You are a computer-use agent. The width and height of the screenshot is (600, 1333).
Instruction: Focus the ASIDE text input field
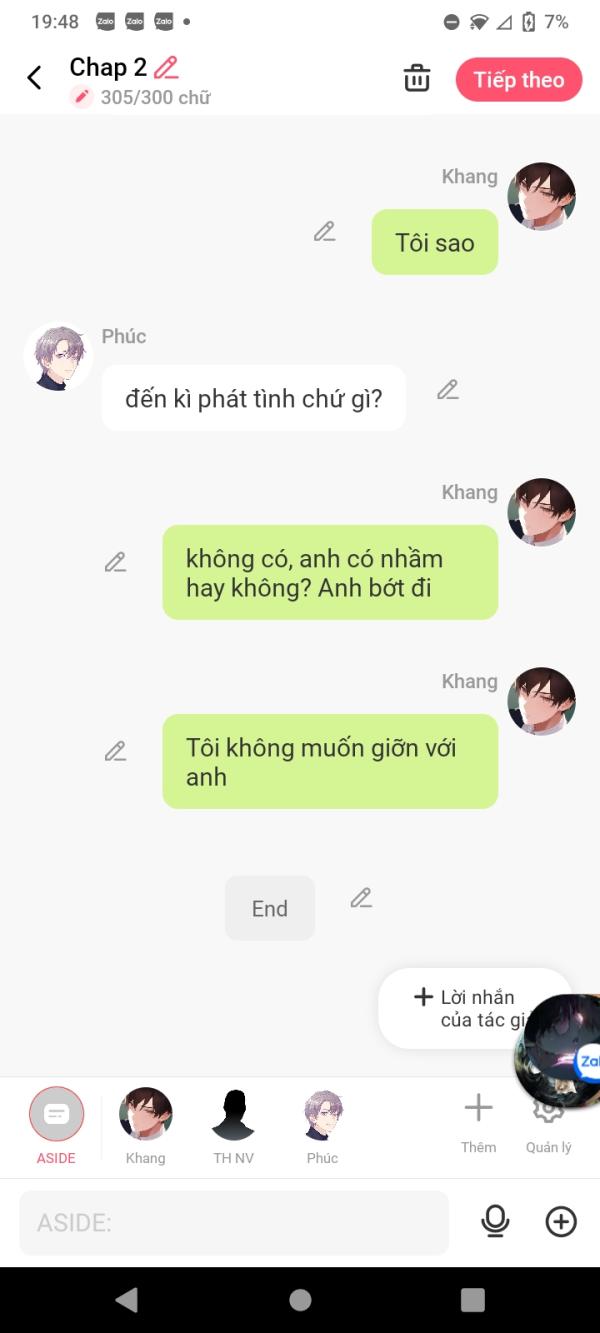[x=234, y=1222]
